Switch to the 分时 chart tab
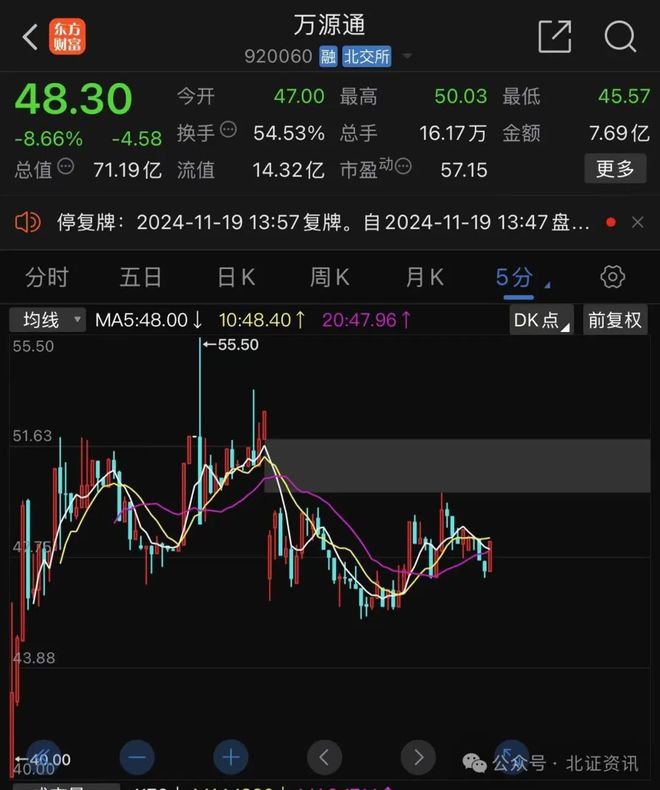 pyautogui.click(x=47, y=277)
